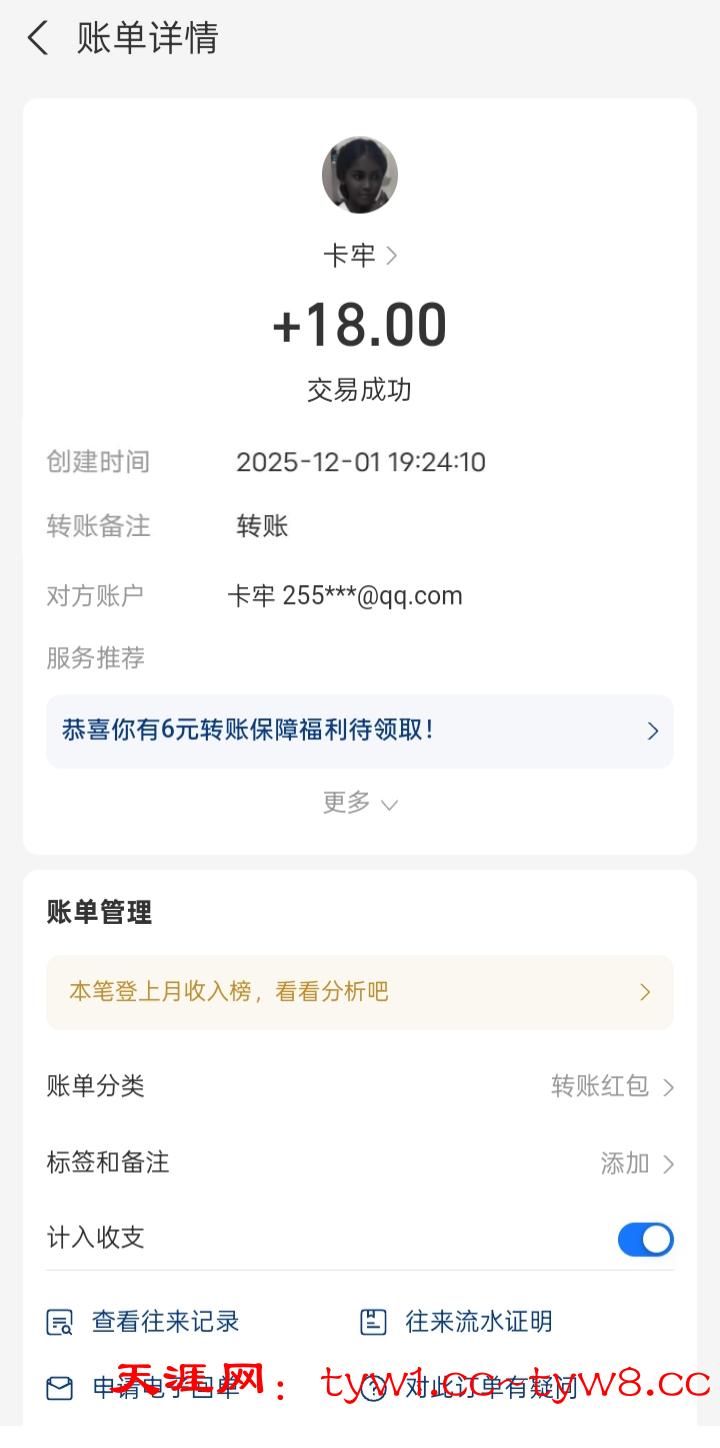Image resolution: width=720 pixels, height=1448 pixels.
Task: Tap 对此订单有疑问
Action: 470,1388
